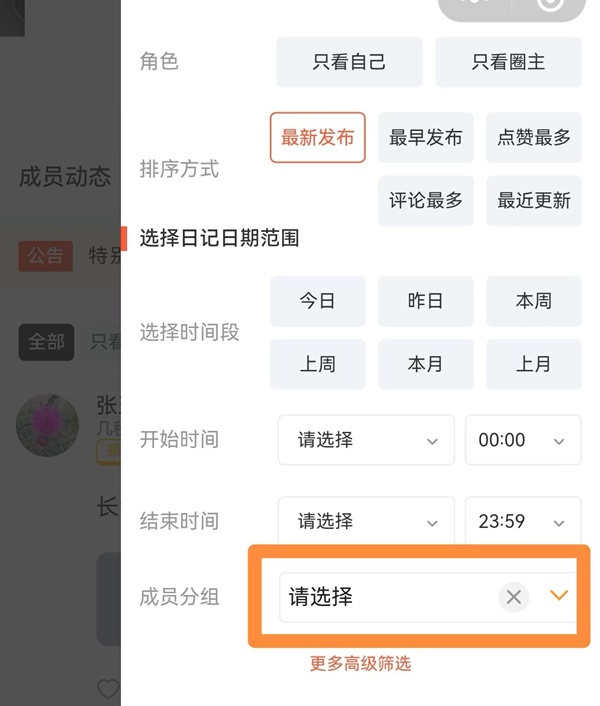This screenshot has height=706, width=600.
Task: Sort by 最新发布
Action: 317,138
